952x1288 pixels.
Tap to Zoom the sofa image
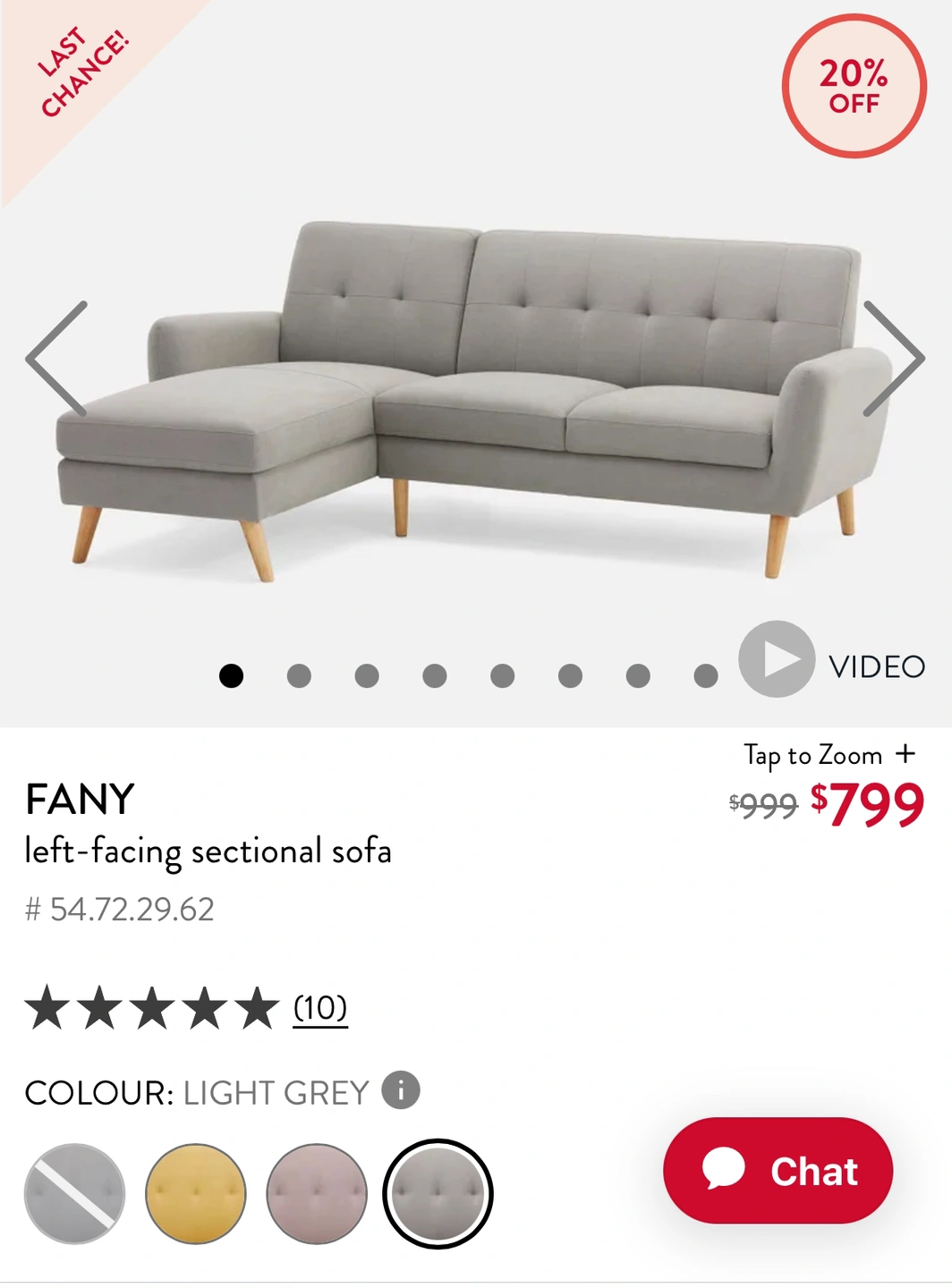[x=829, y=755]
